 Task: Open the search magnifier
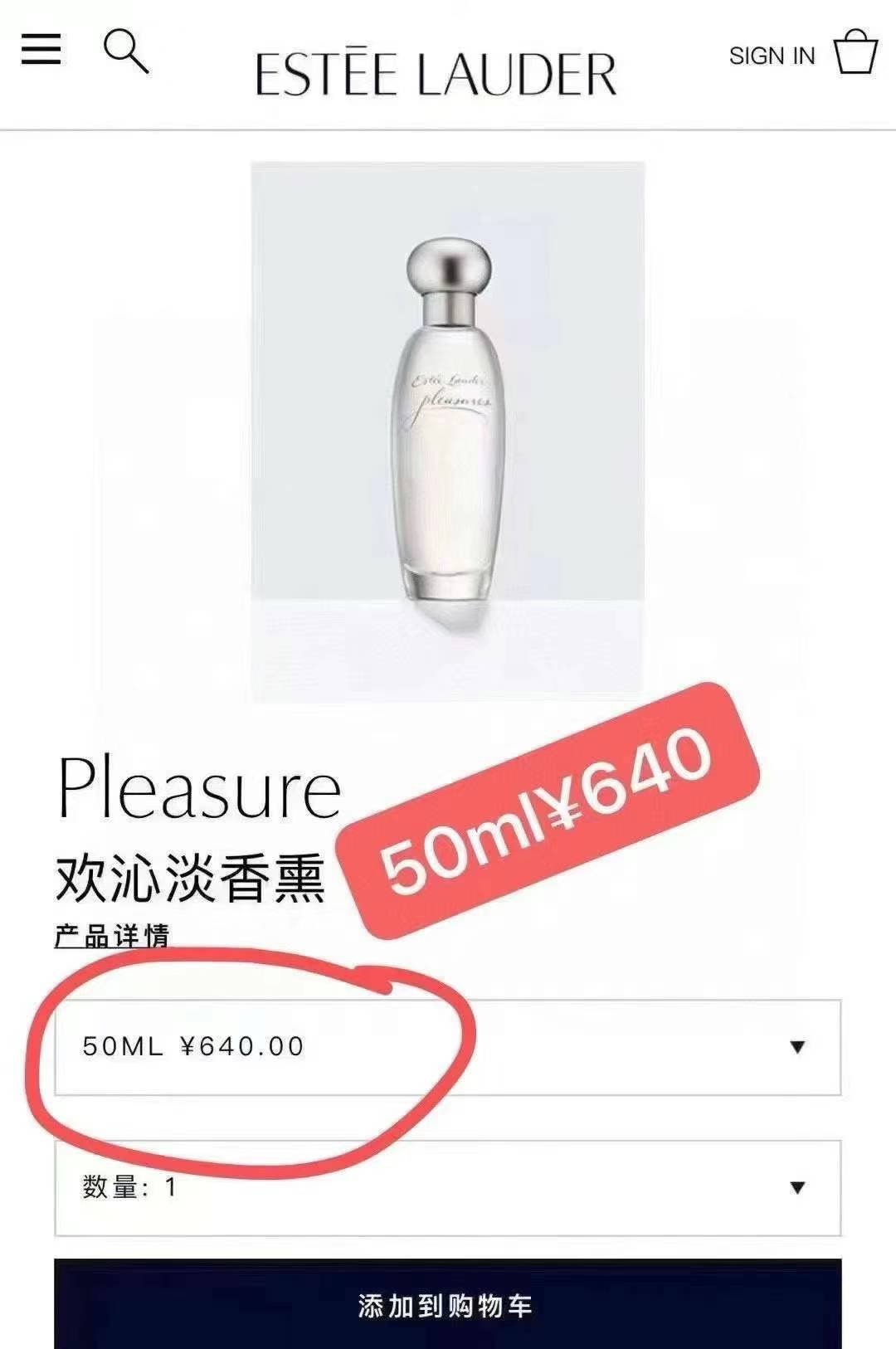click(125, 51)
